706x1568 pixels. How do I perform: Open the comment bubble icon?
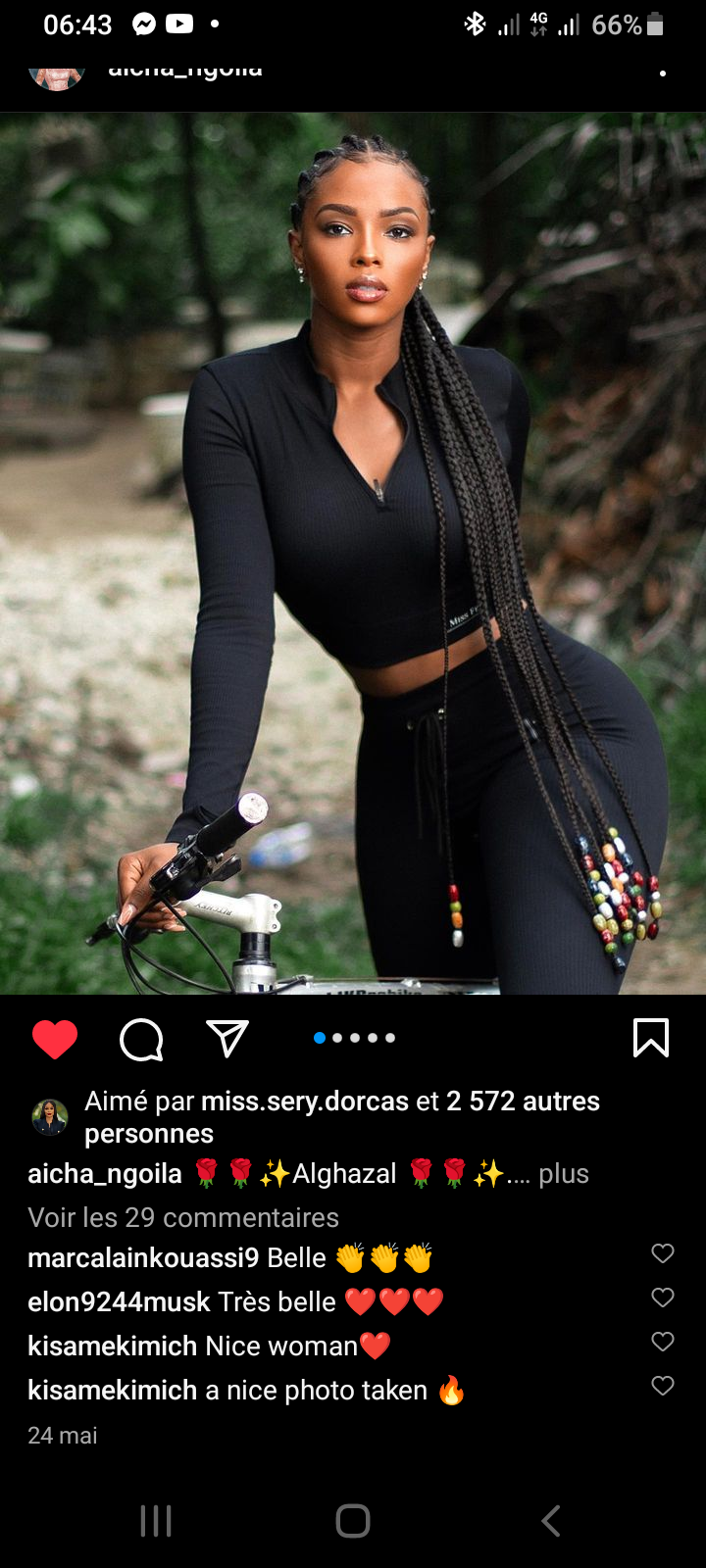141,1039
